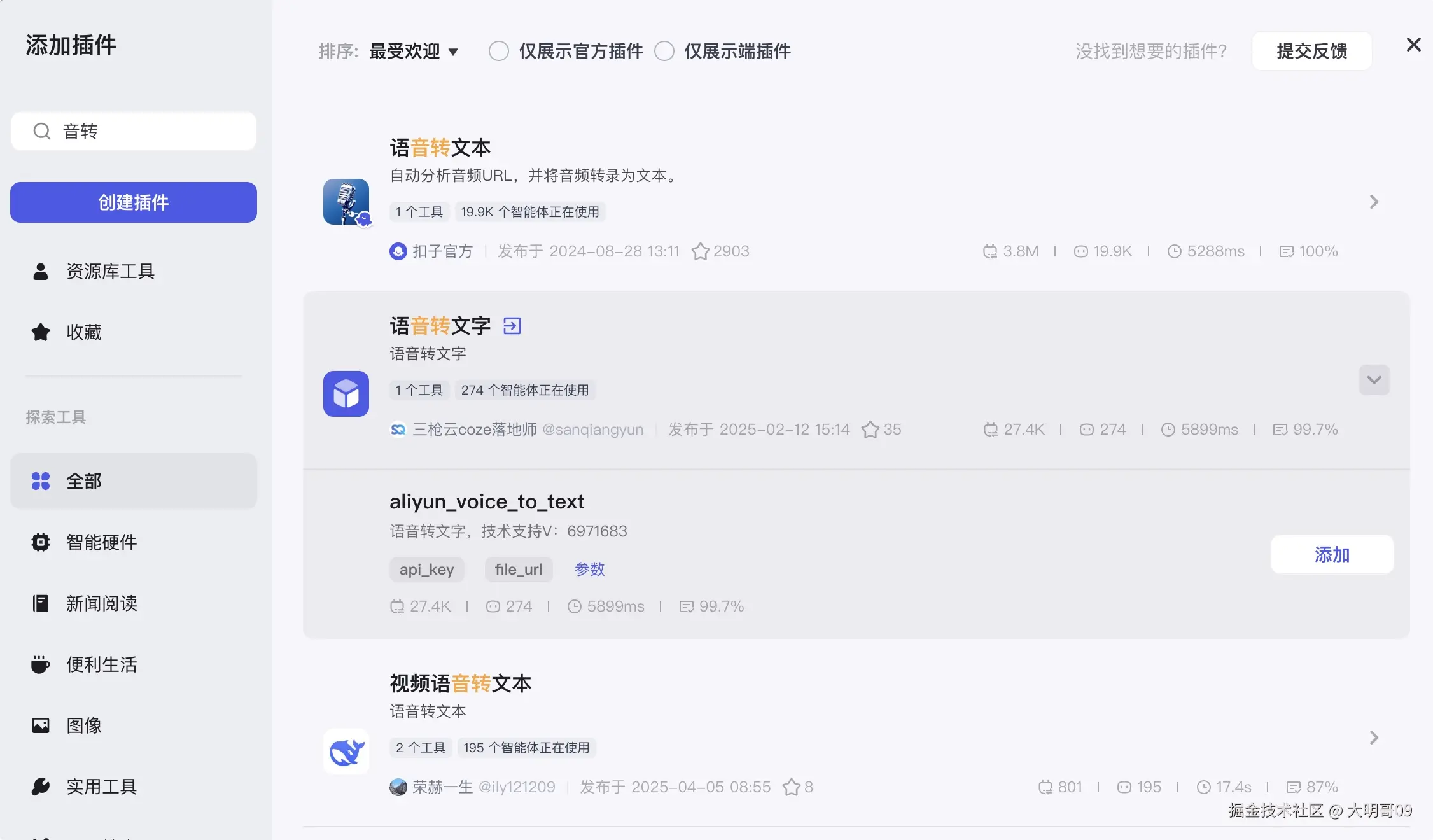Select 仅展示端插件 option

[664, 51]
